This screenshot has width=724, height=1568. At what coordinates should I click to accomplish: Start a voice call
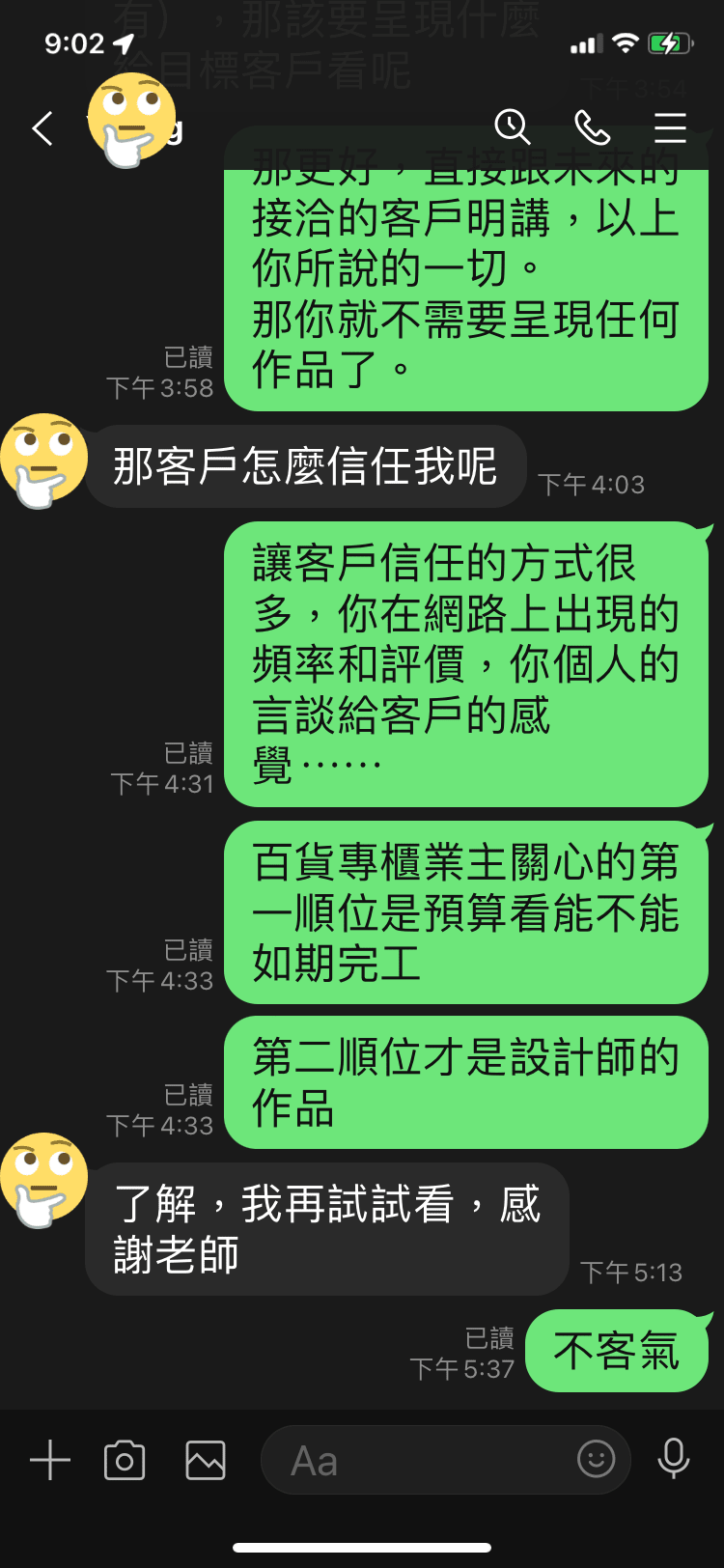click(x=592, y=126)
